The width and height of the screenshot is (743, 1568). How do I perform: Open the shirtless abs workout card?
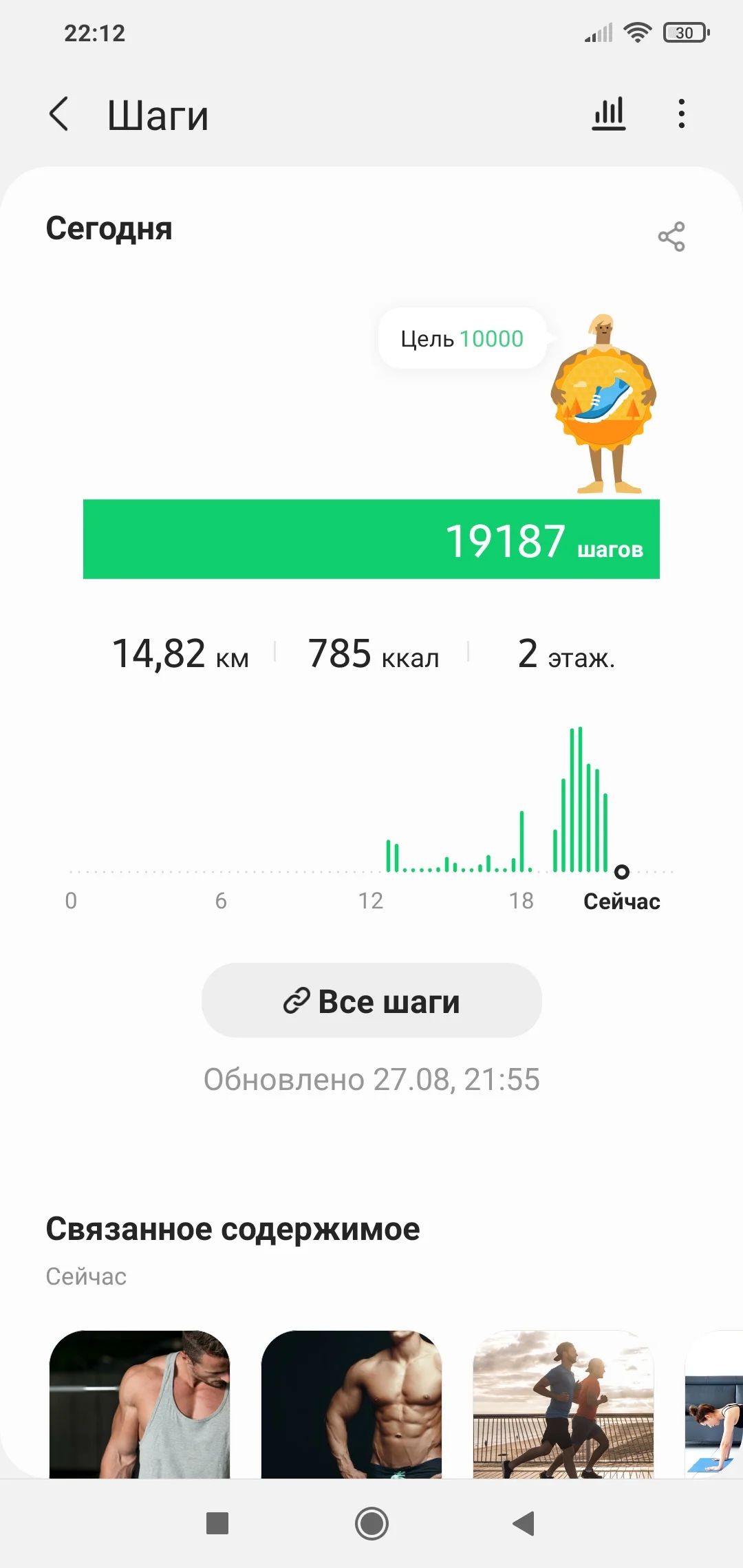pyautogui.click(x=352, y=1404)
